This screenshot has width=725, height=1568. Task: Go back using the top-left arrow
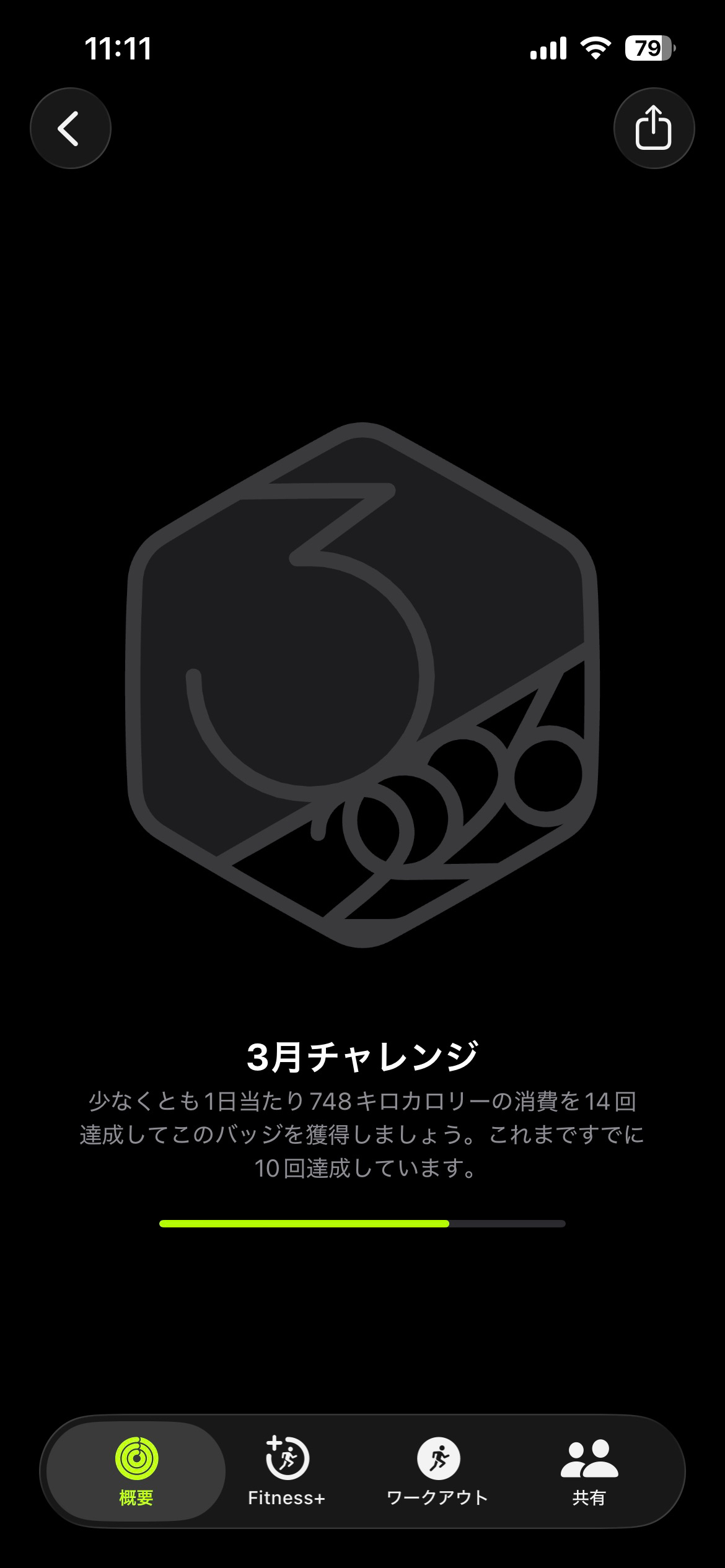pos(70,128)
